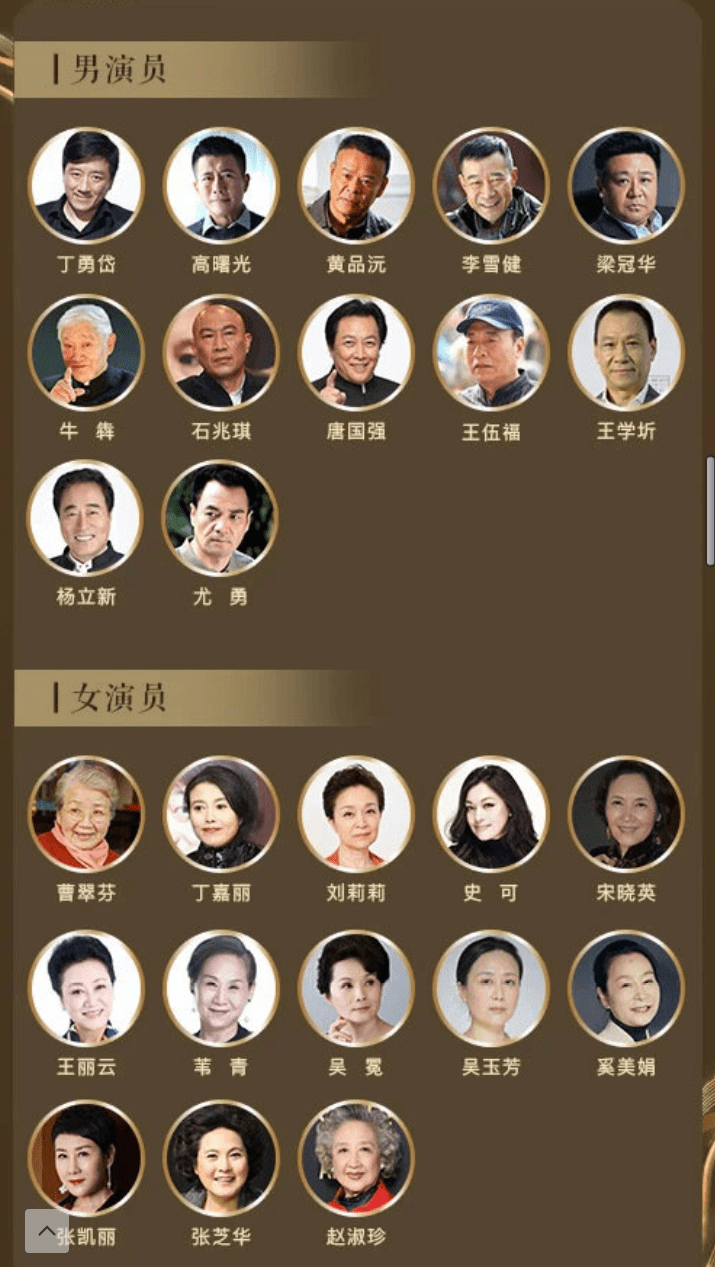The height and width of the screenshot is (1267, 715).
Task: Choose actor 王学圻
Action: click(x=626, y=352)
